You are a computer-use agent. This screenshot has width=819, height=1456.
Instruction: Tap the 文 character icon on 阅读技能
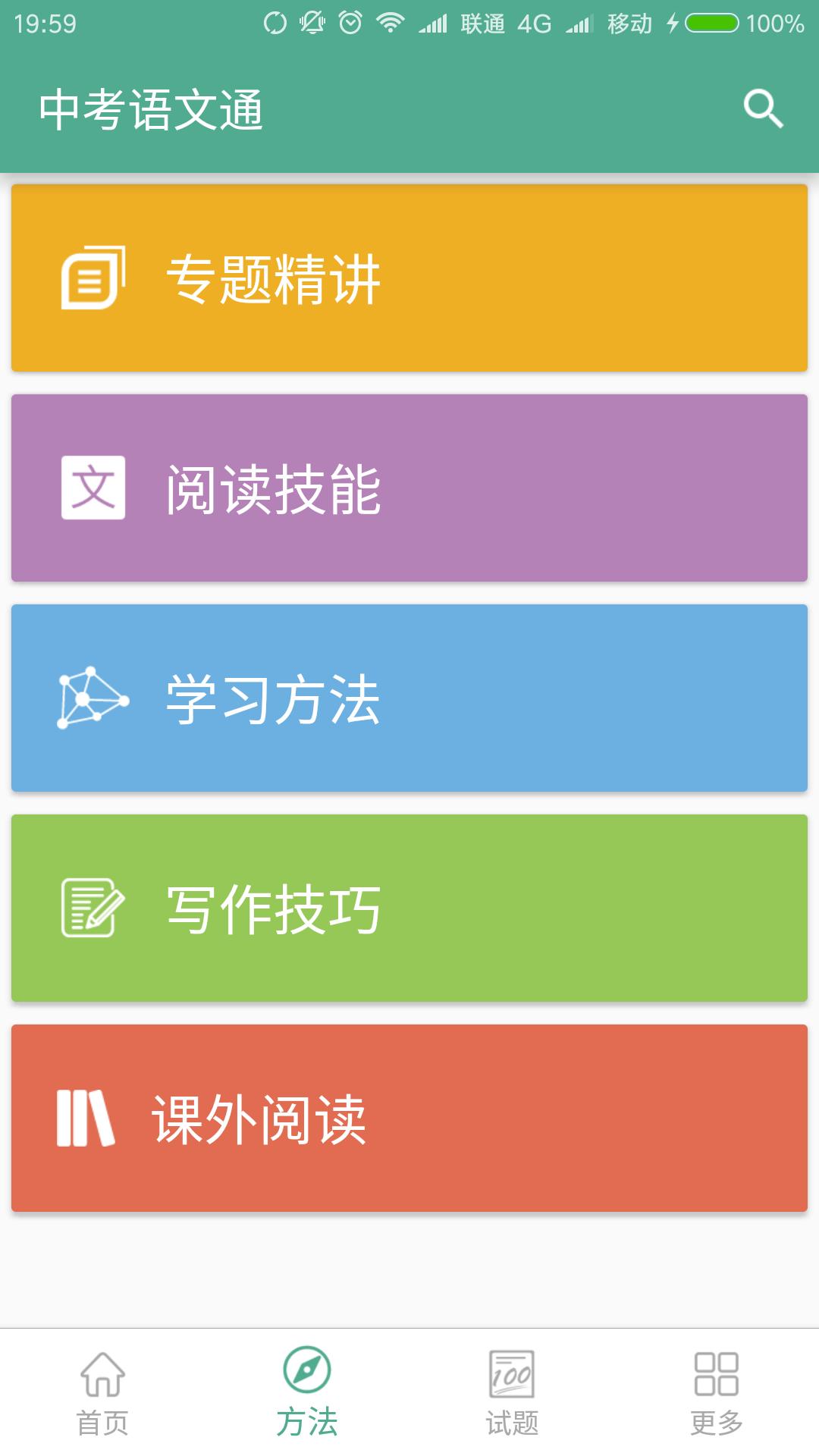[x=93, y=485]
